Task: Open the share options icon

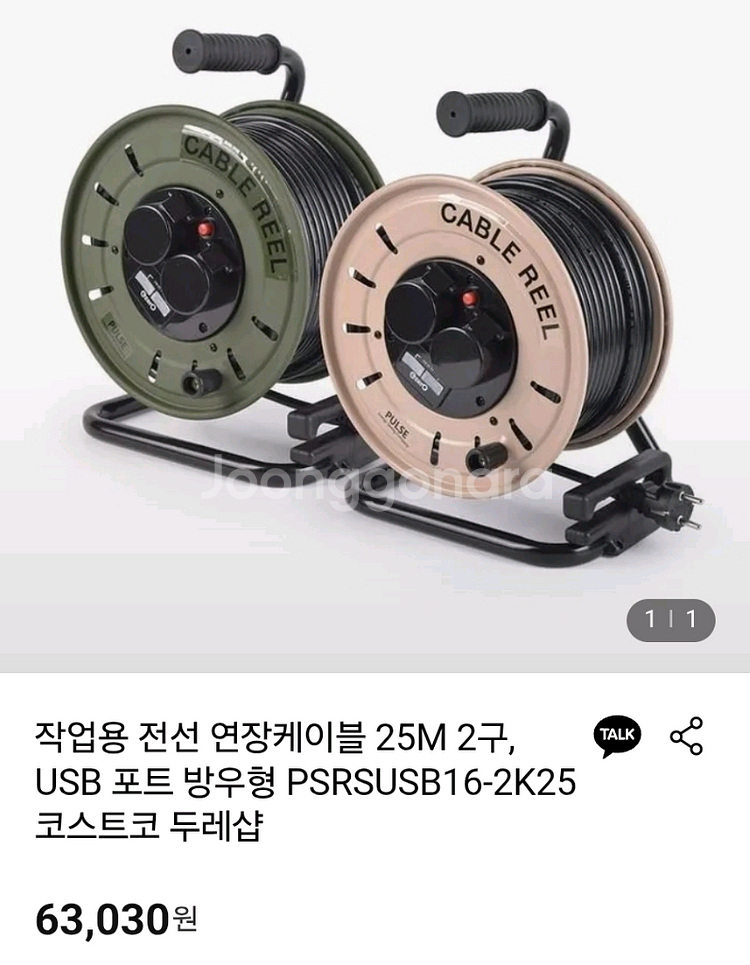Action: click(686, 736)
